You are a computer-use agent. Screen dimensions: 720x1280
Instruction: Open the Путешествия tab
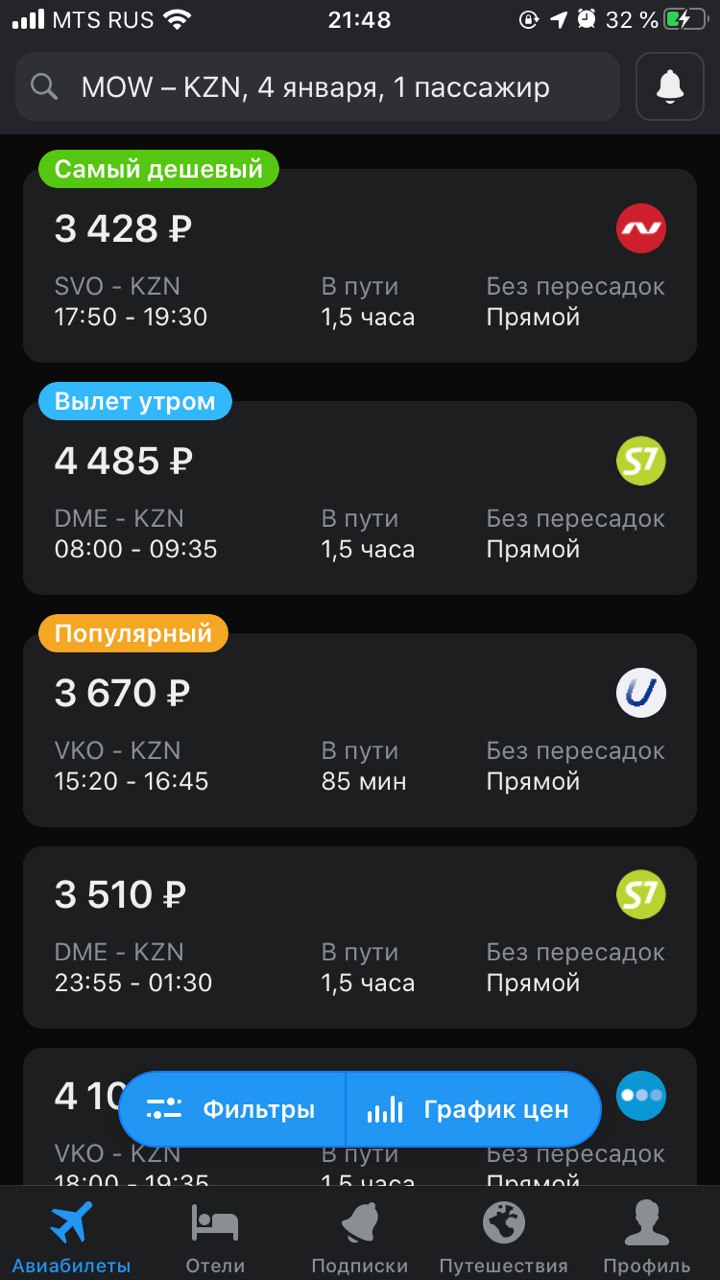(x=503, y=1237)
